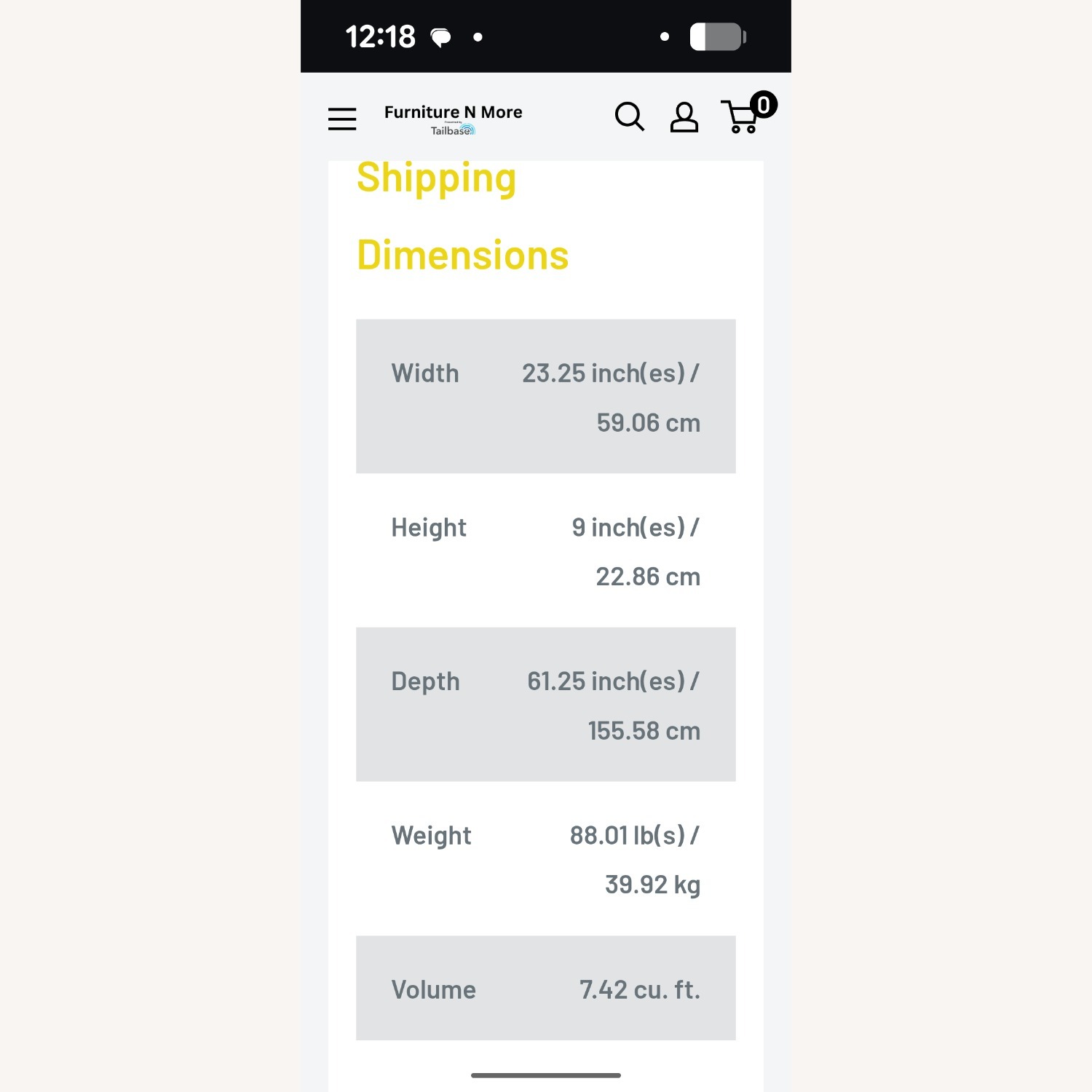Screen dimensions: 1092x1092
Task: Open the user account icon
Action: (x=684, y=117)
